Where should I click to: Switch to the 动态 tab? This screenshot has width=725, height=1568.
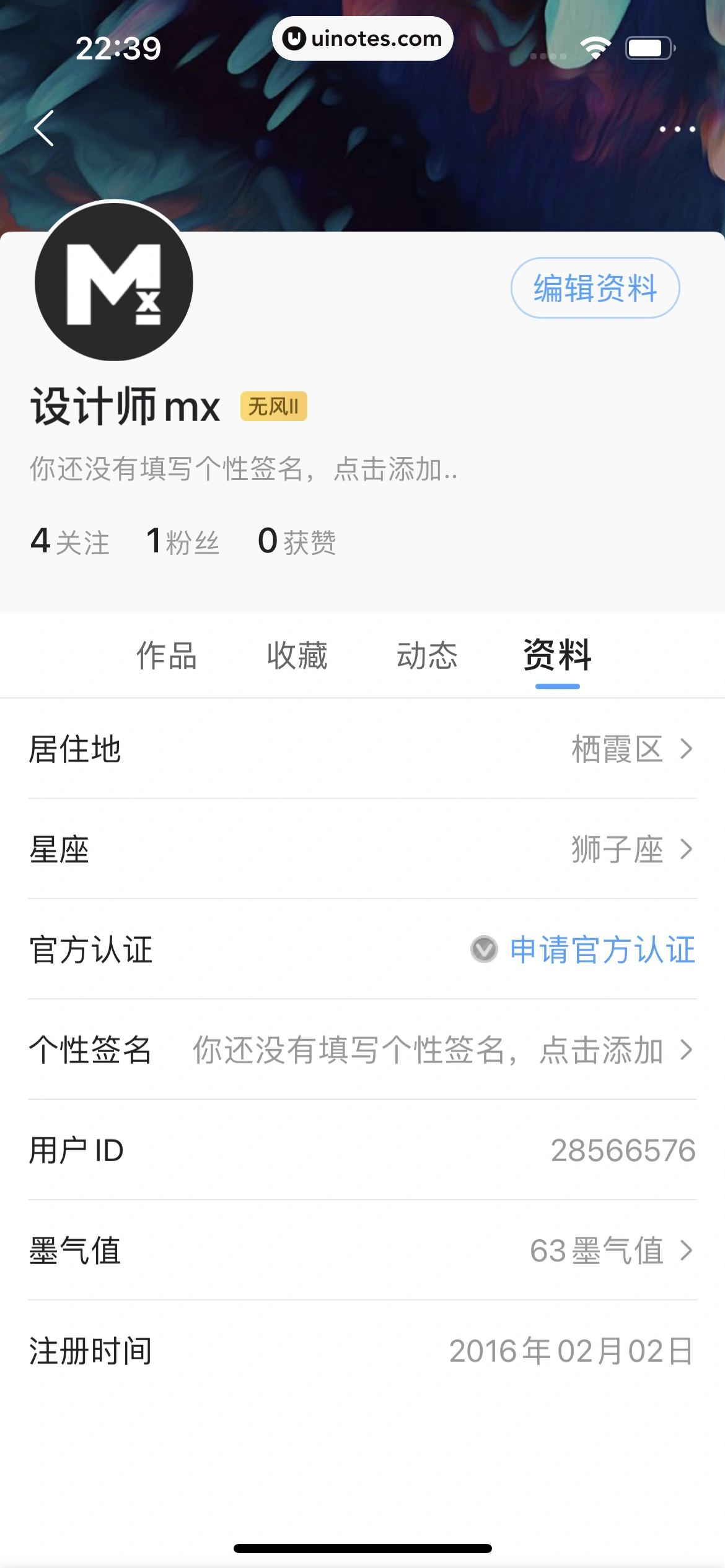tap(427, 655)
